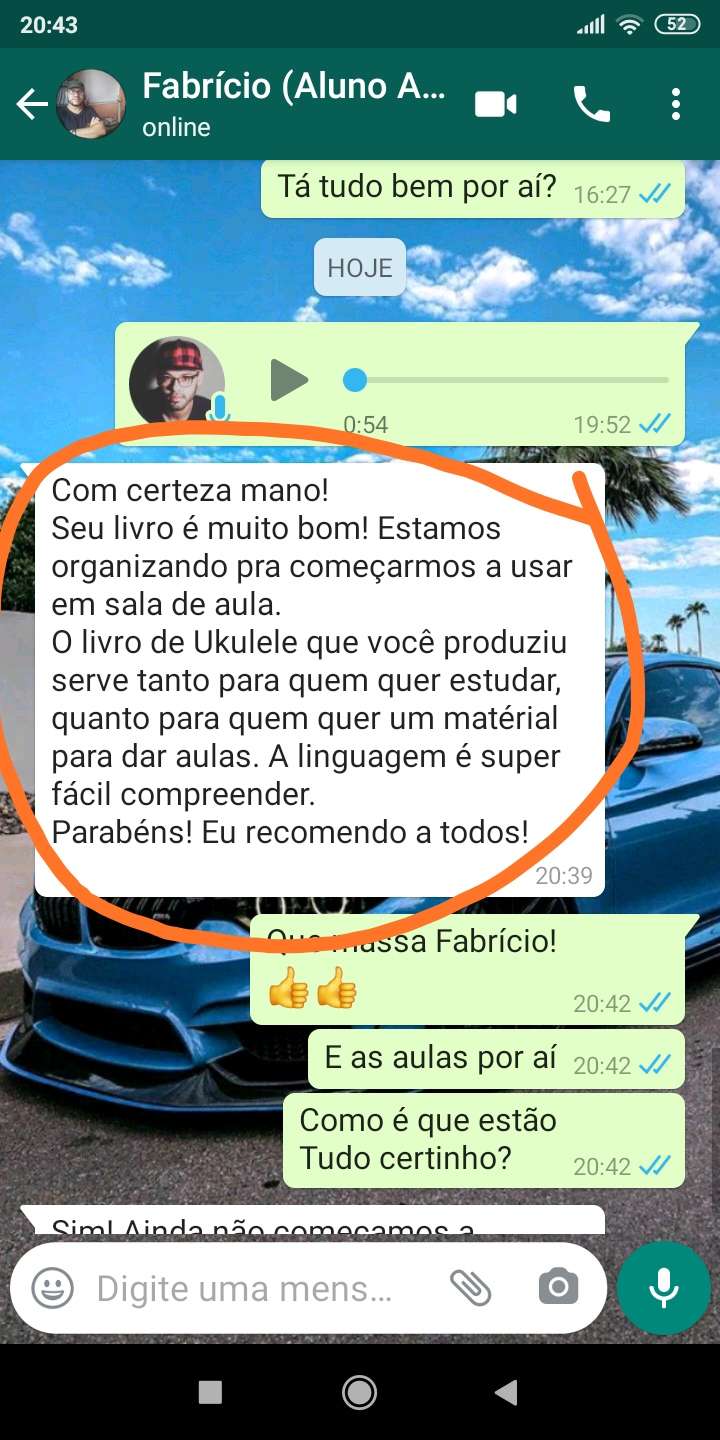This screenshot has height=1440, width=720.
Task: Open the camera from the message bar
Action: 558,1288
